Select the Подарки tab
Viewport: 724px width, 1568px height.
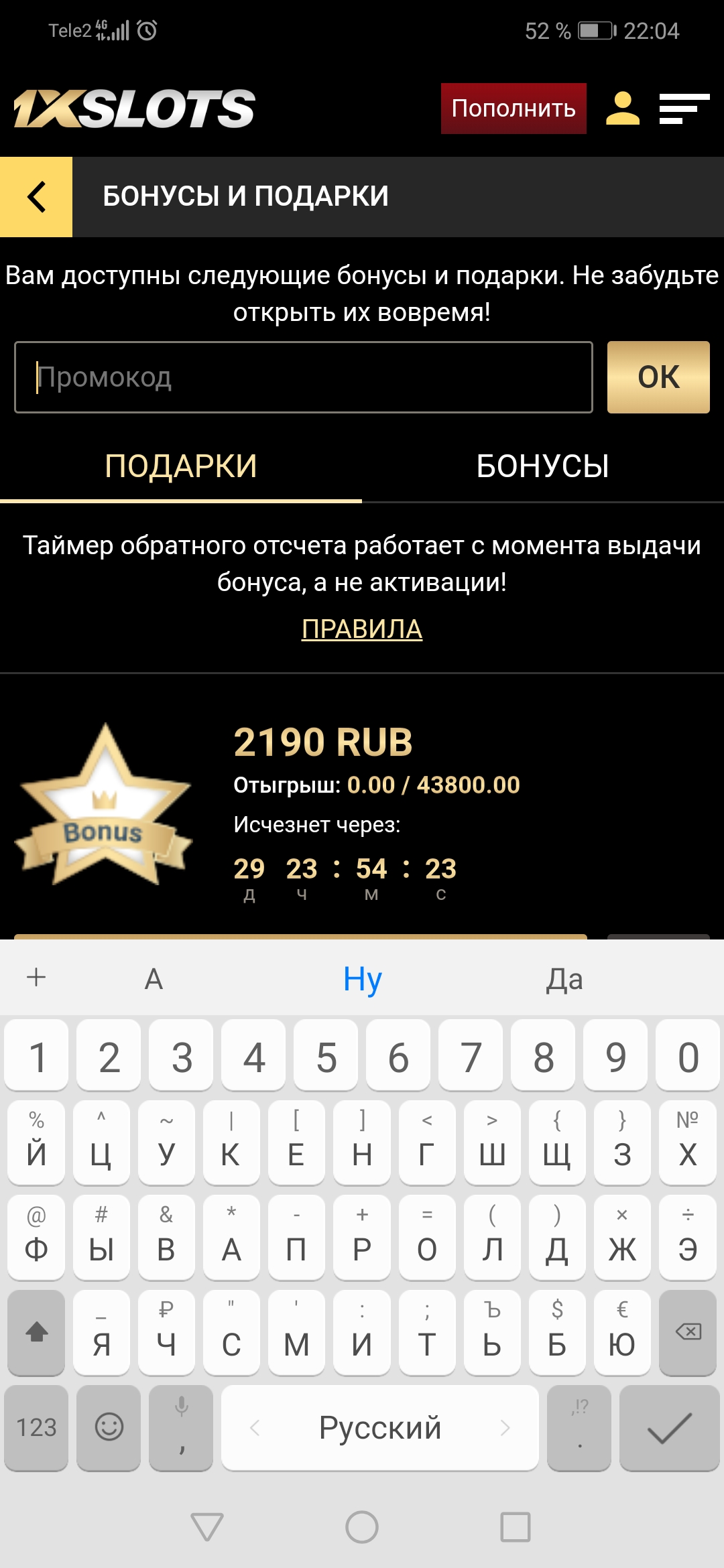pyautogui.click(x=181, y=466)
